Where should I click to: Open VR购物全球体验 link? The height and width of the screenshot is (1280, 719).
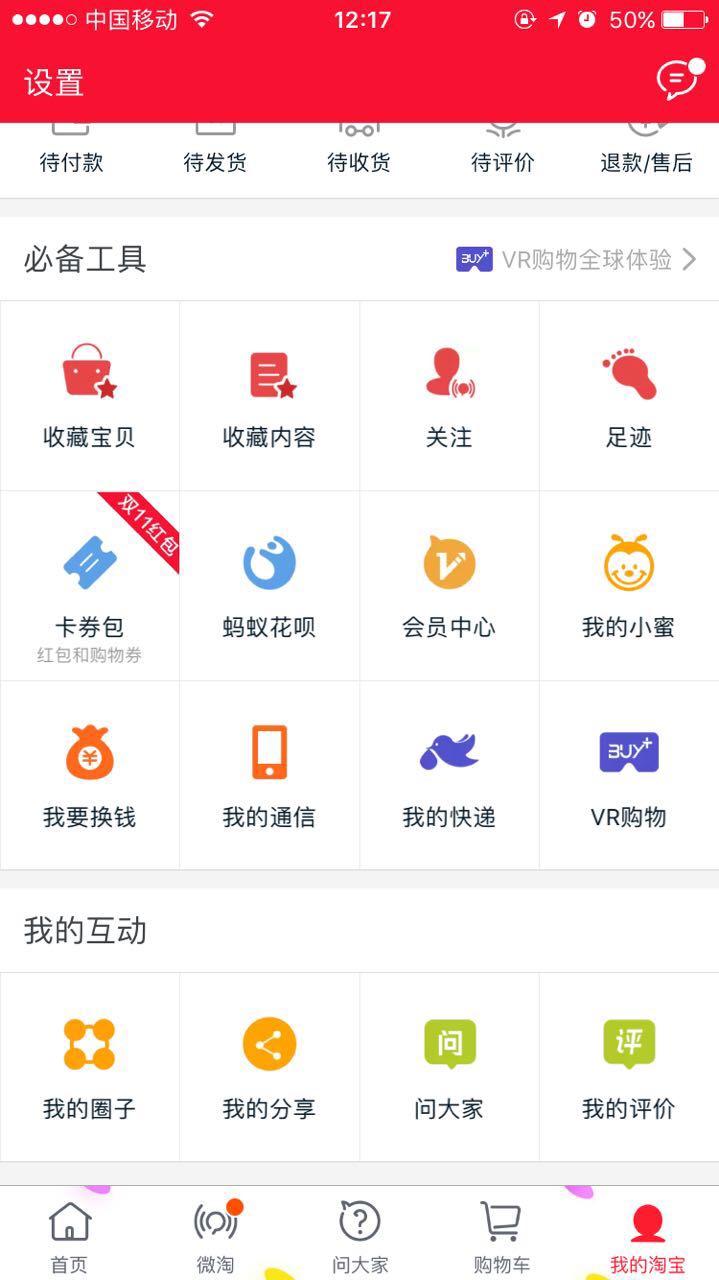(577, 260)
